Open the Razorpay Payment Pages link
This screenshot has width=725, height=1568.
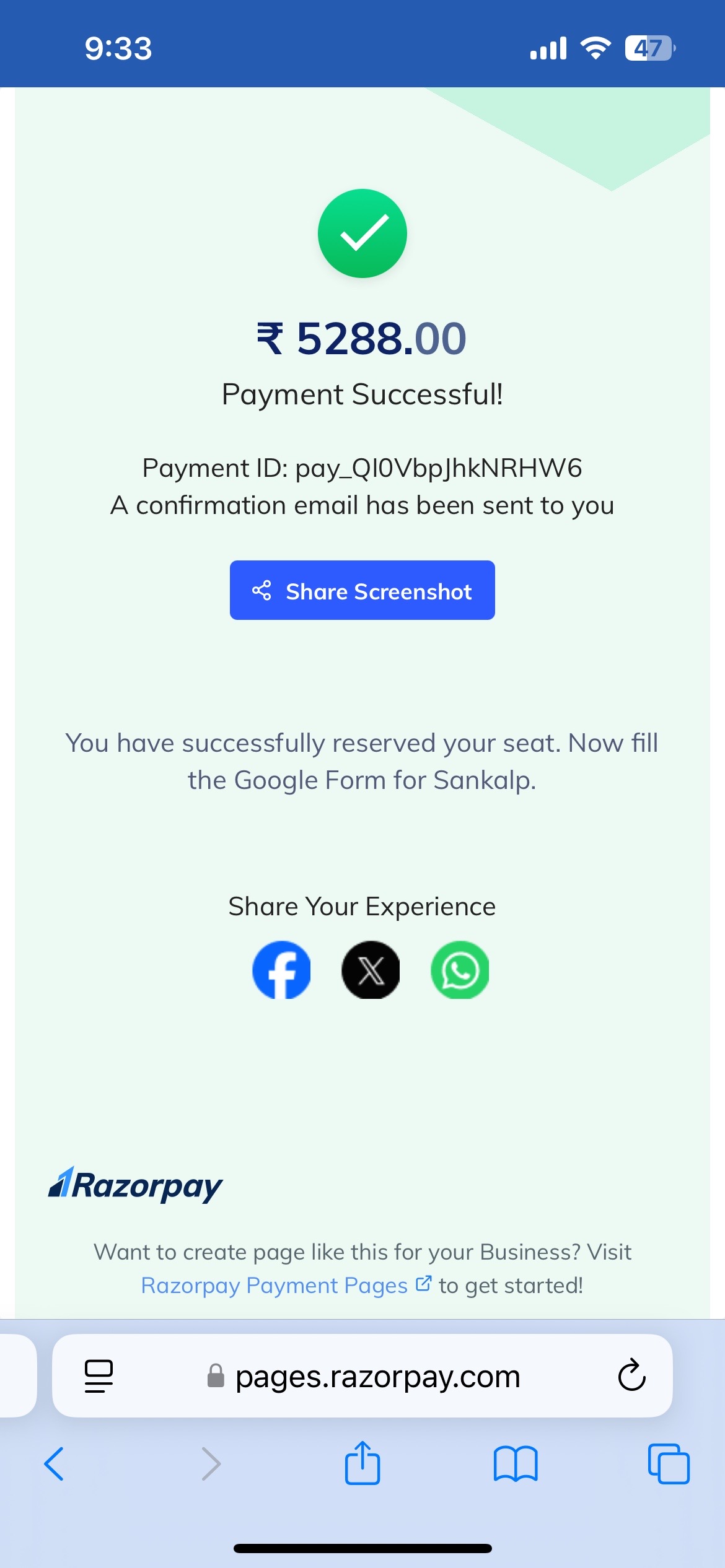pyautogui.click(x=286, y=1286)
